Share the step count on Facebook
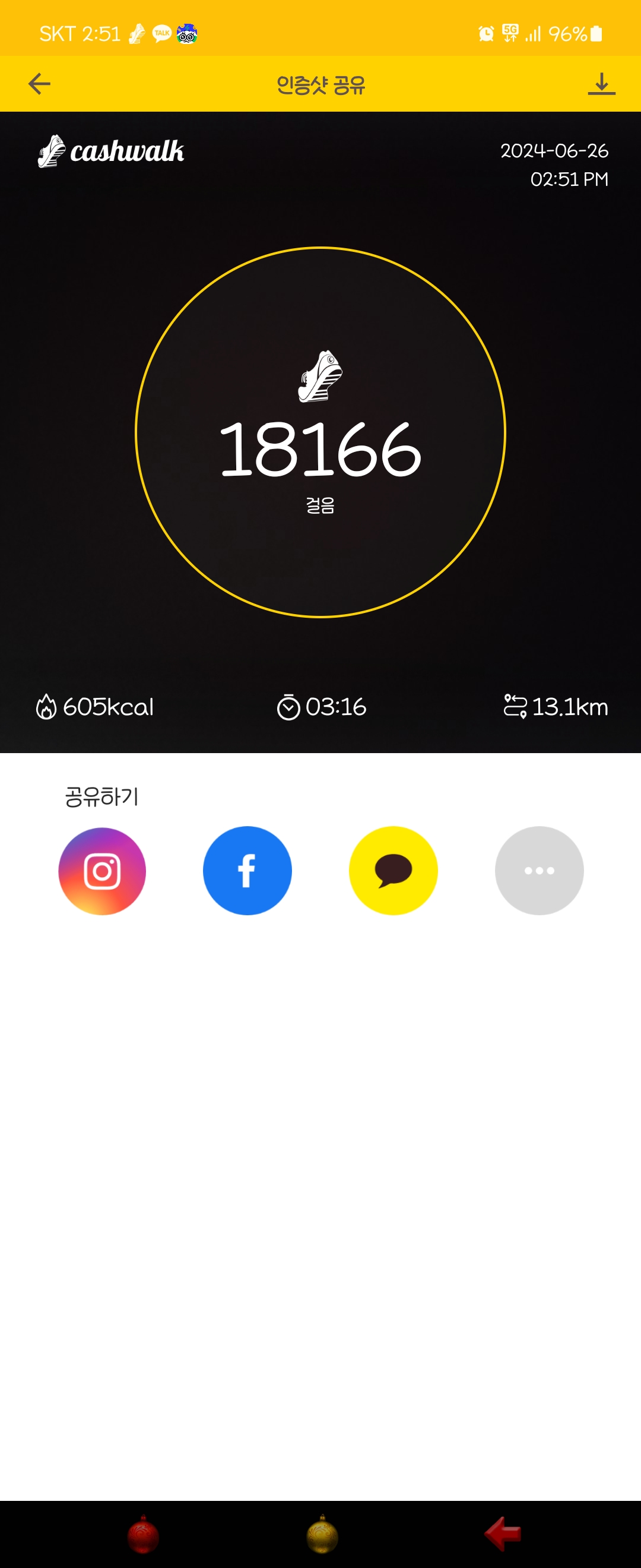The height and width of the screenshot is (1568, 641). coord(247,871)
